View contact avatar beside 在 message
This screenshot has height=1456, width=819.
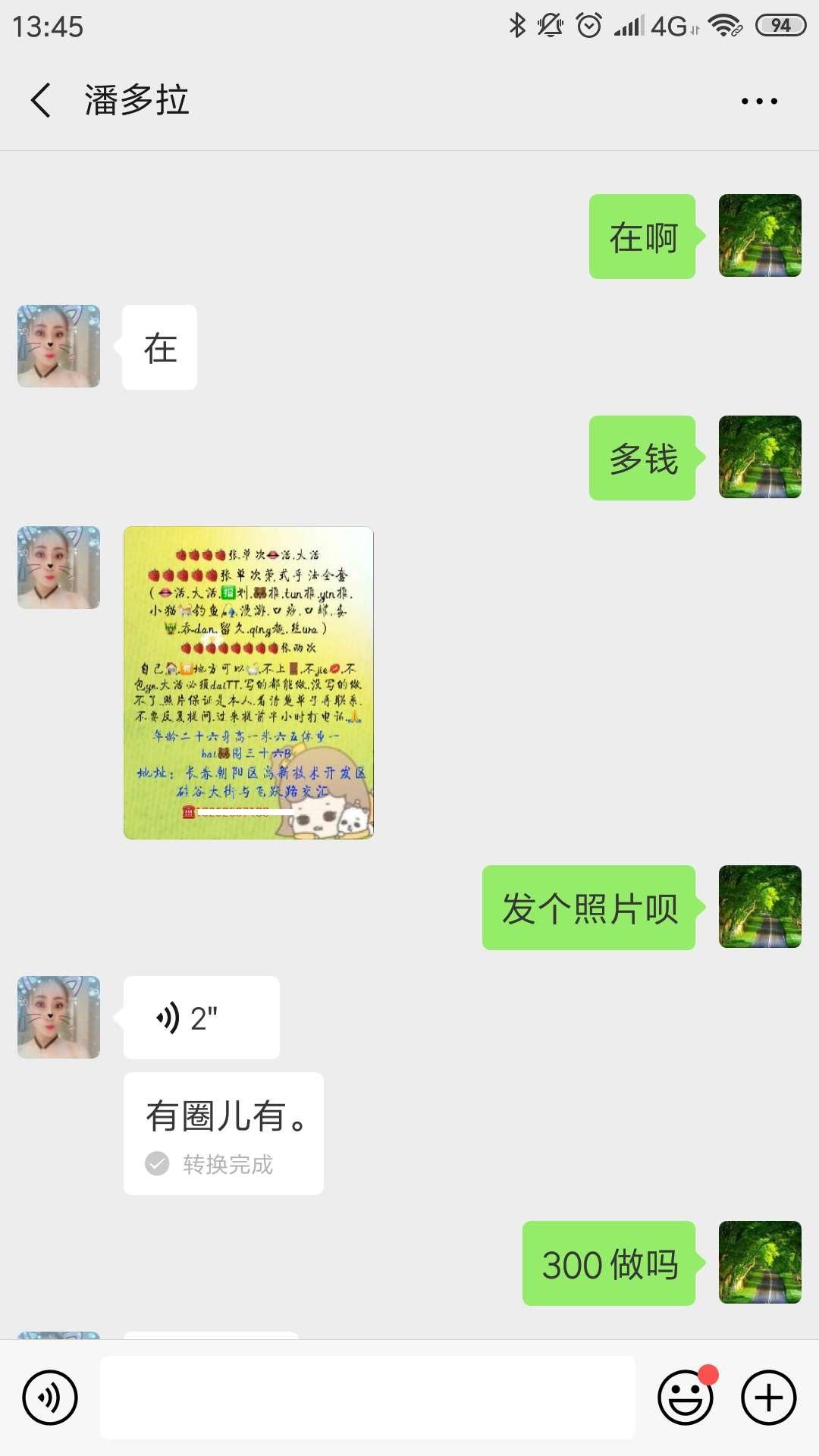pos(59,347)
